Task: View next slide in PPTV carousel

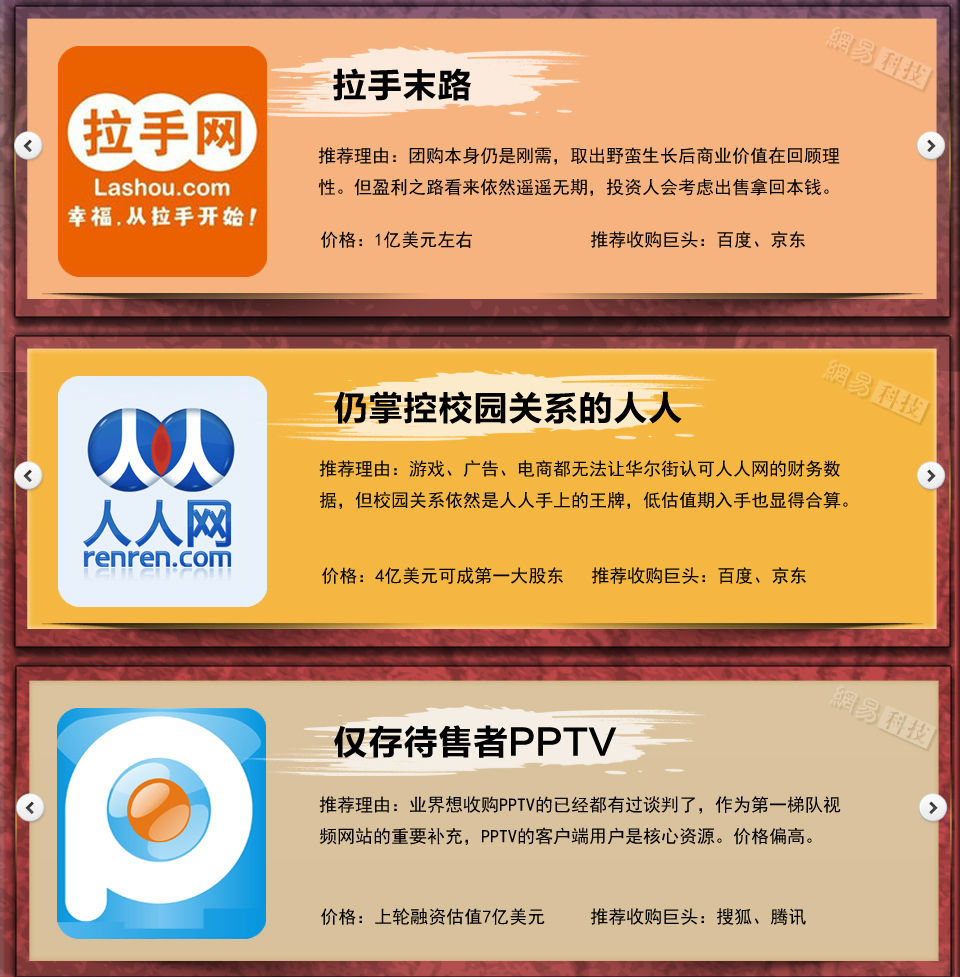Action: point(932,807)
